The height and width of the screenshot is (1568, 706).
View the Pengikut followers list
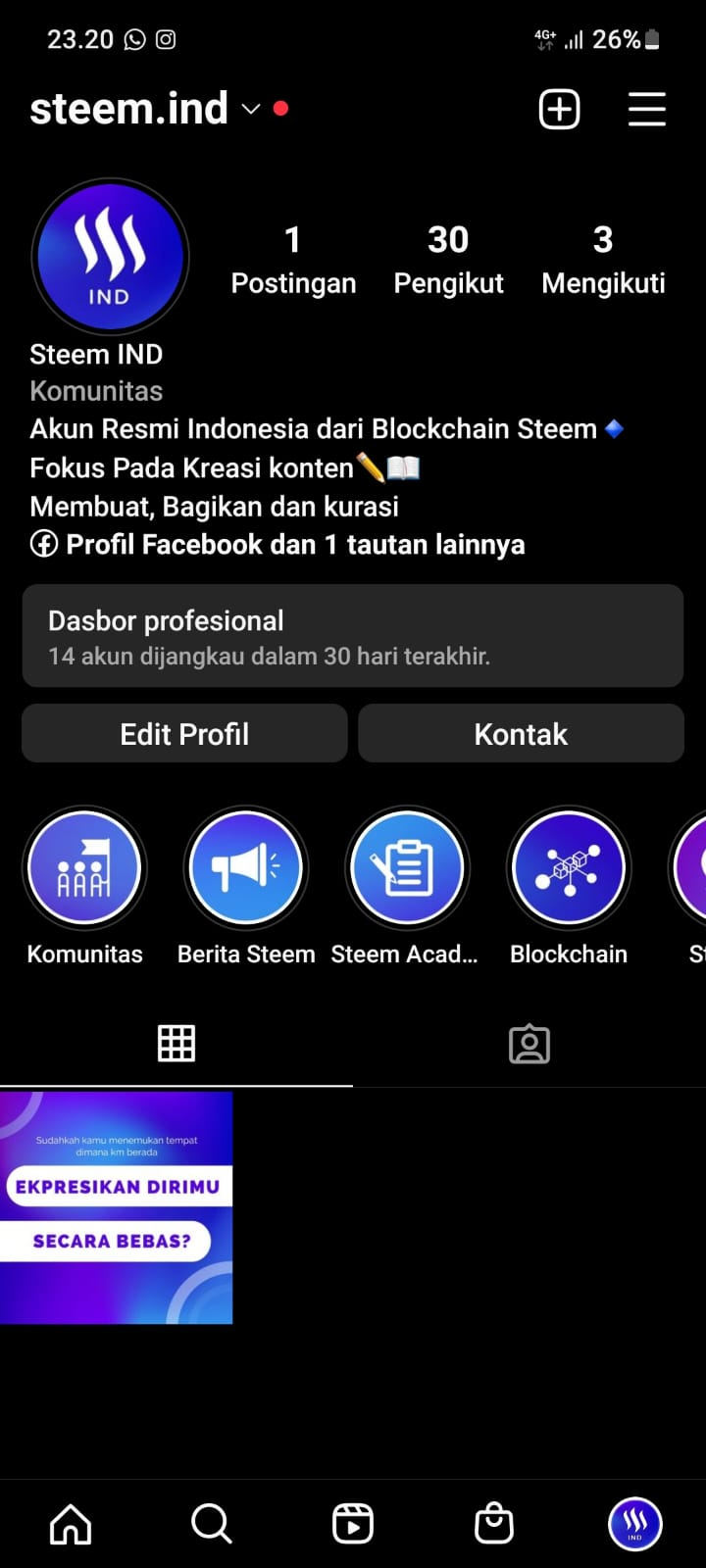pyautogui.click(x=448, y=260)
